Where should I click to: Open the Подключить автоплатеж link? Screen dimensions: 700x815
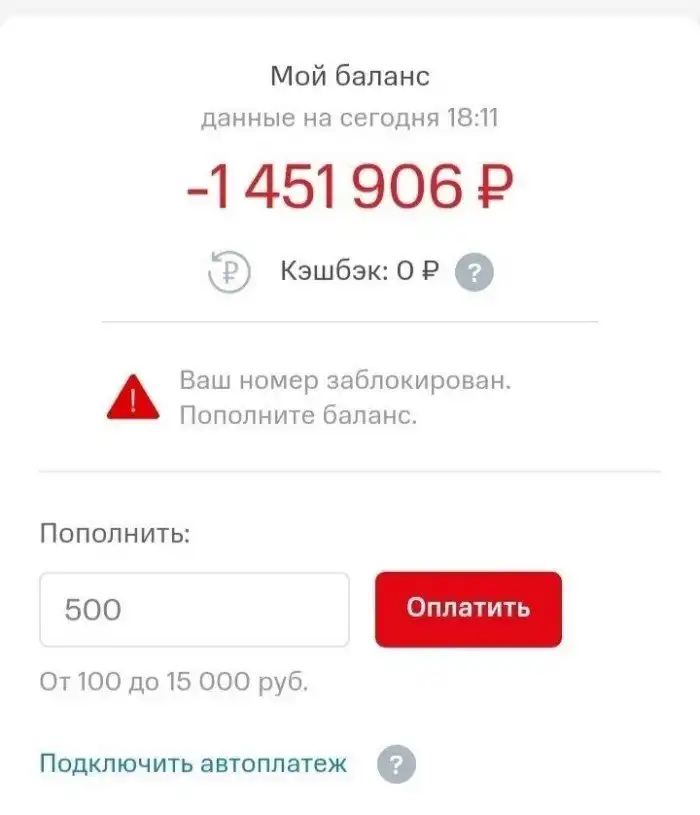point(193,764)
